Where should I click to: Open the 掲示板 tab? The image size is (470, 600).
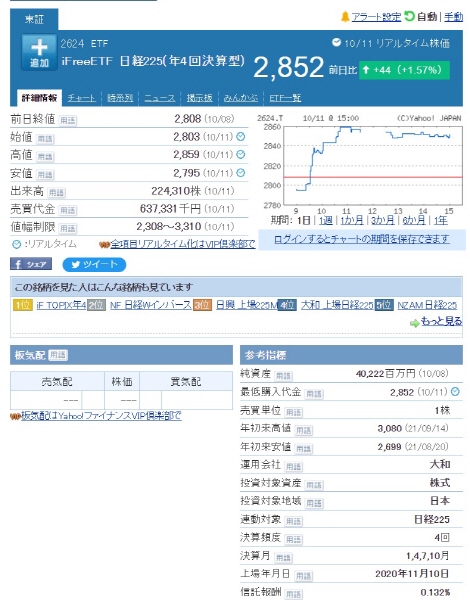(199, 98)
